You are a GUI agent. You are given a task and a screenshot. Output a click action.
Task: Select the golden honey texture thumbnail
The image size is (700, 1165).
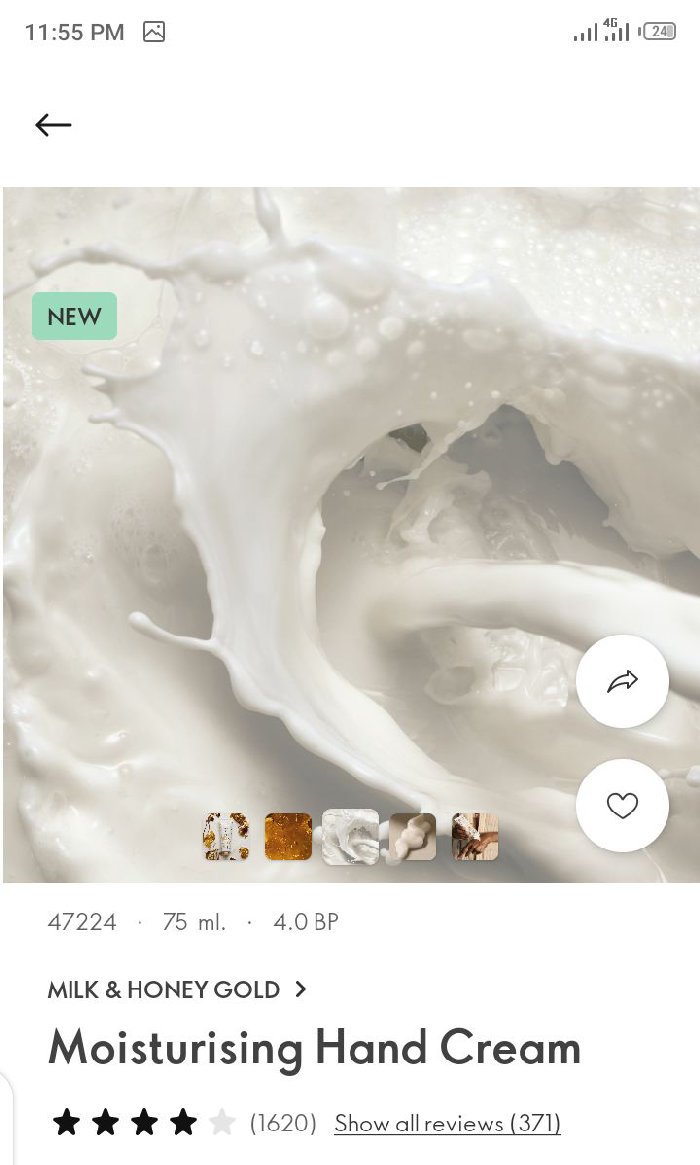click(x=288, y=837)
